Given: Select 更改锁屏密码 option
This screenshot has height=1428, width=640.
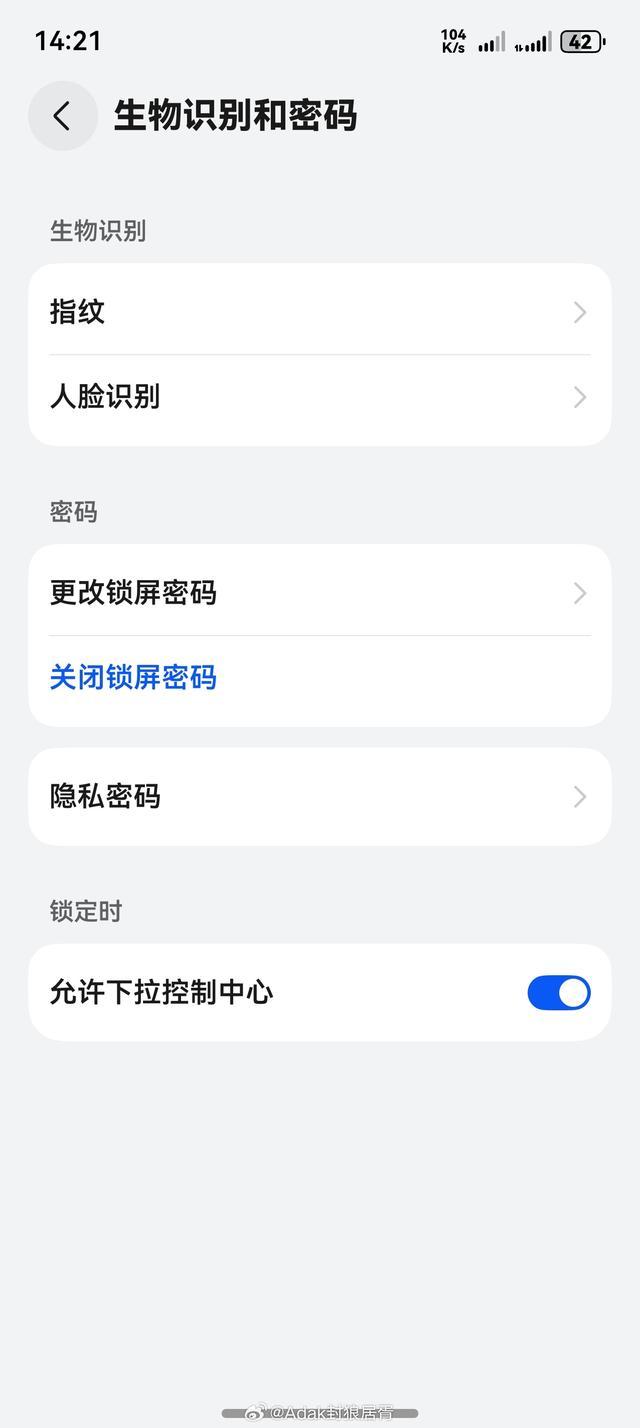Looking at the screenshot, I should pos(318,593).
